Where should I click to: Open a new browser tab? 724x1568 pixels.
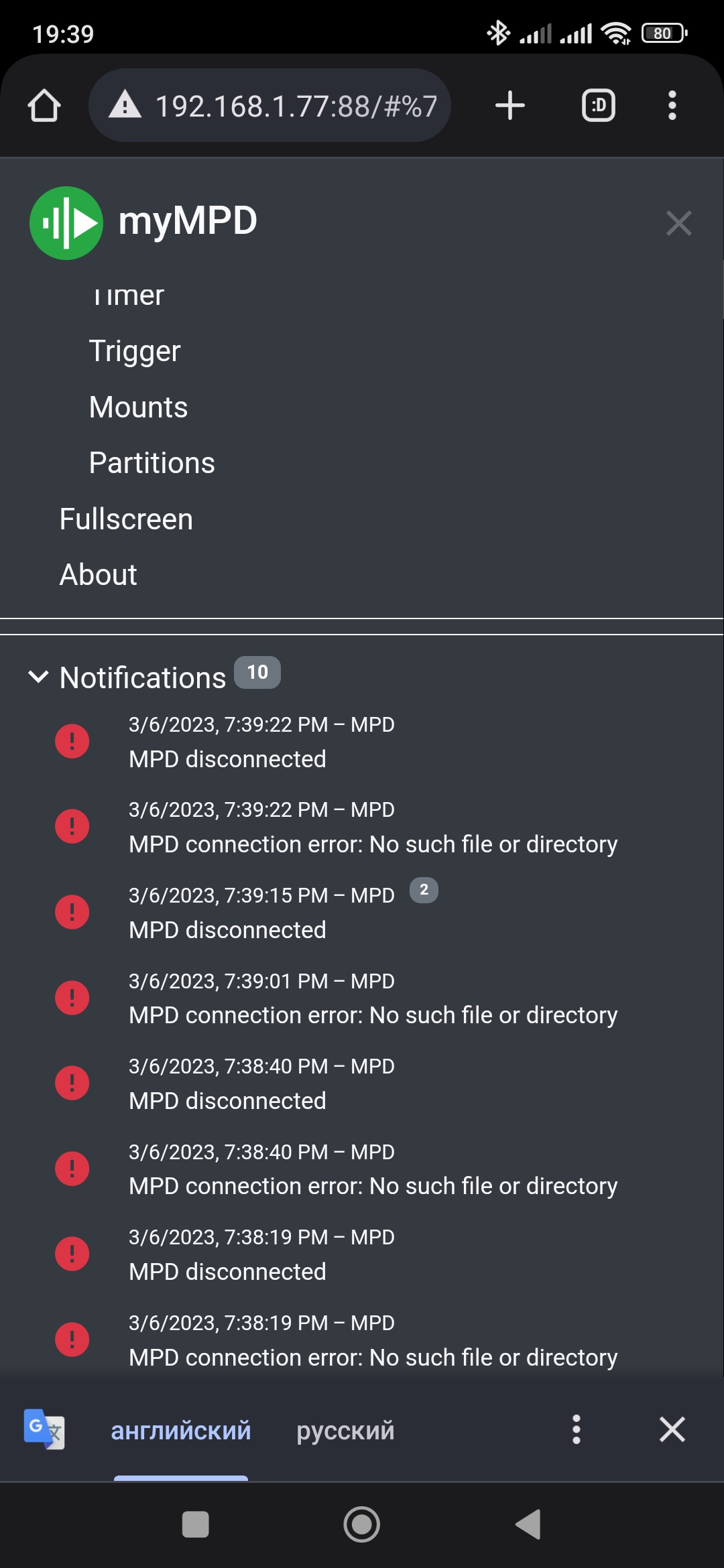tap(510, 105)
